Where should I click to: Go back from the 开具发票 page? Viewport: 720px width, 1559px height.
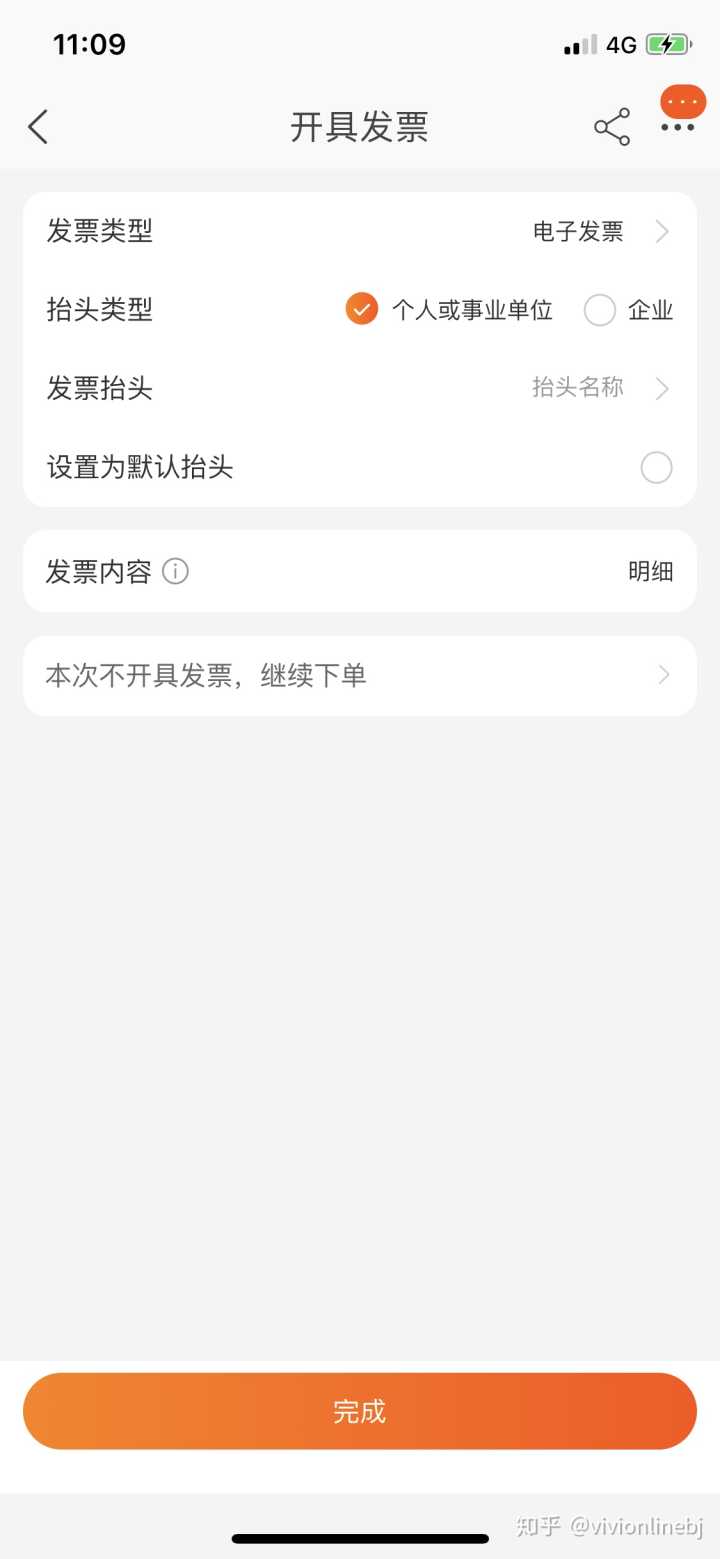point(38,127)
